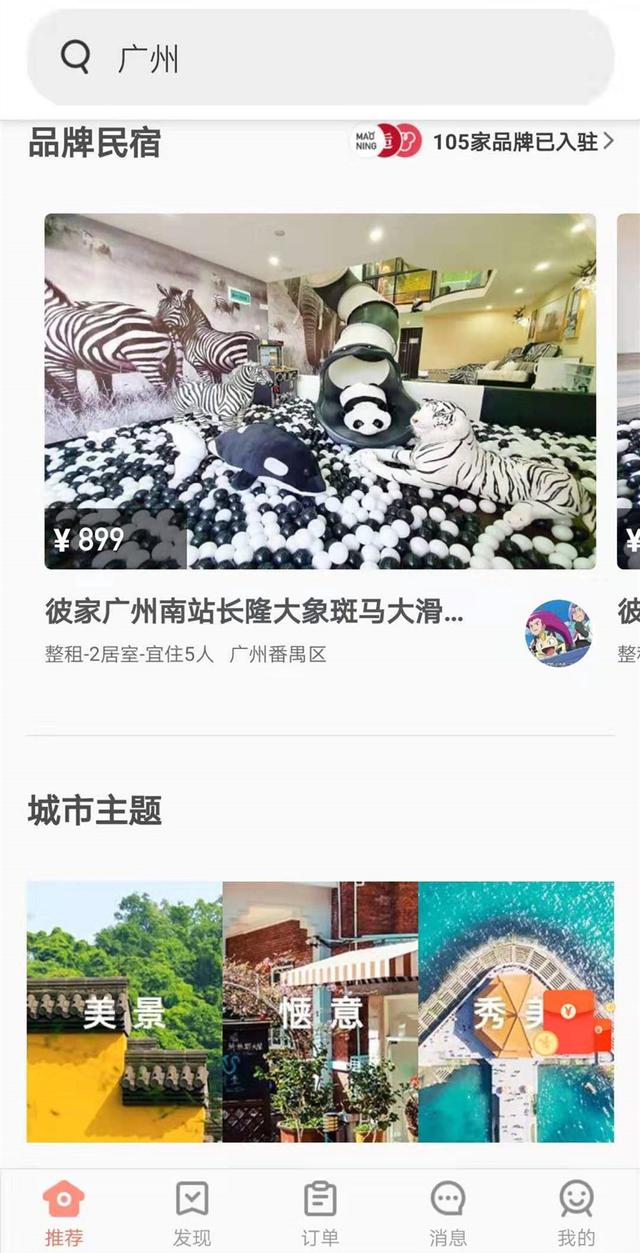Open 105家品牌已入驻 brand list link
The height and width of the screenshot is (1253, 640).
coord(522,142)
